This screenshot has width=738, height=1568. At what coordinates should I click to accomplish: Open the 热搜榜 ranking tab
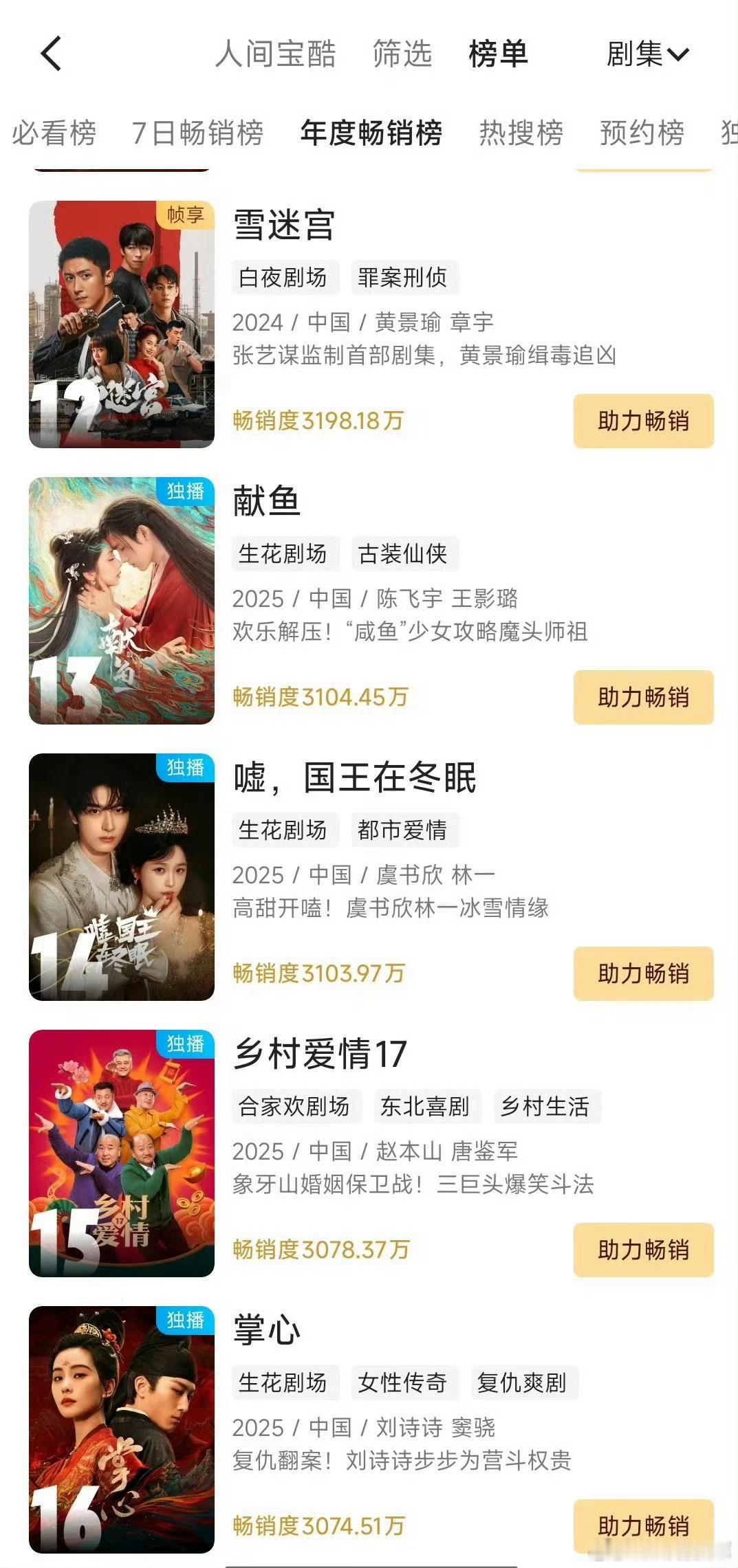click(521, 133)
